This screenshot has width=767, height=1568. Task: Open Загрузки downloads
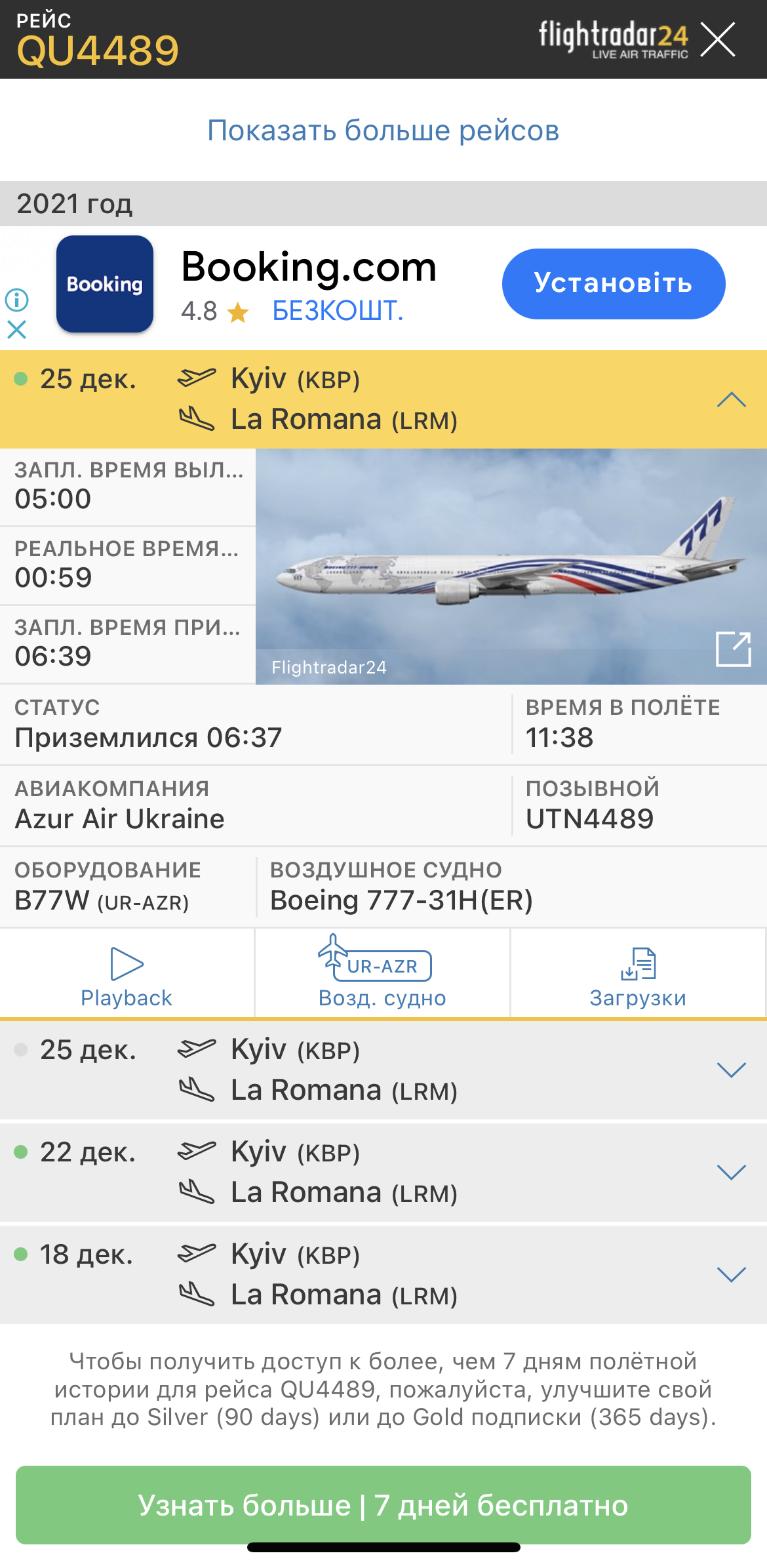pyautogui.click(x=638, y=974)
